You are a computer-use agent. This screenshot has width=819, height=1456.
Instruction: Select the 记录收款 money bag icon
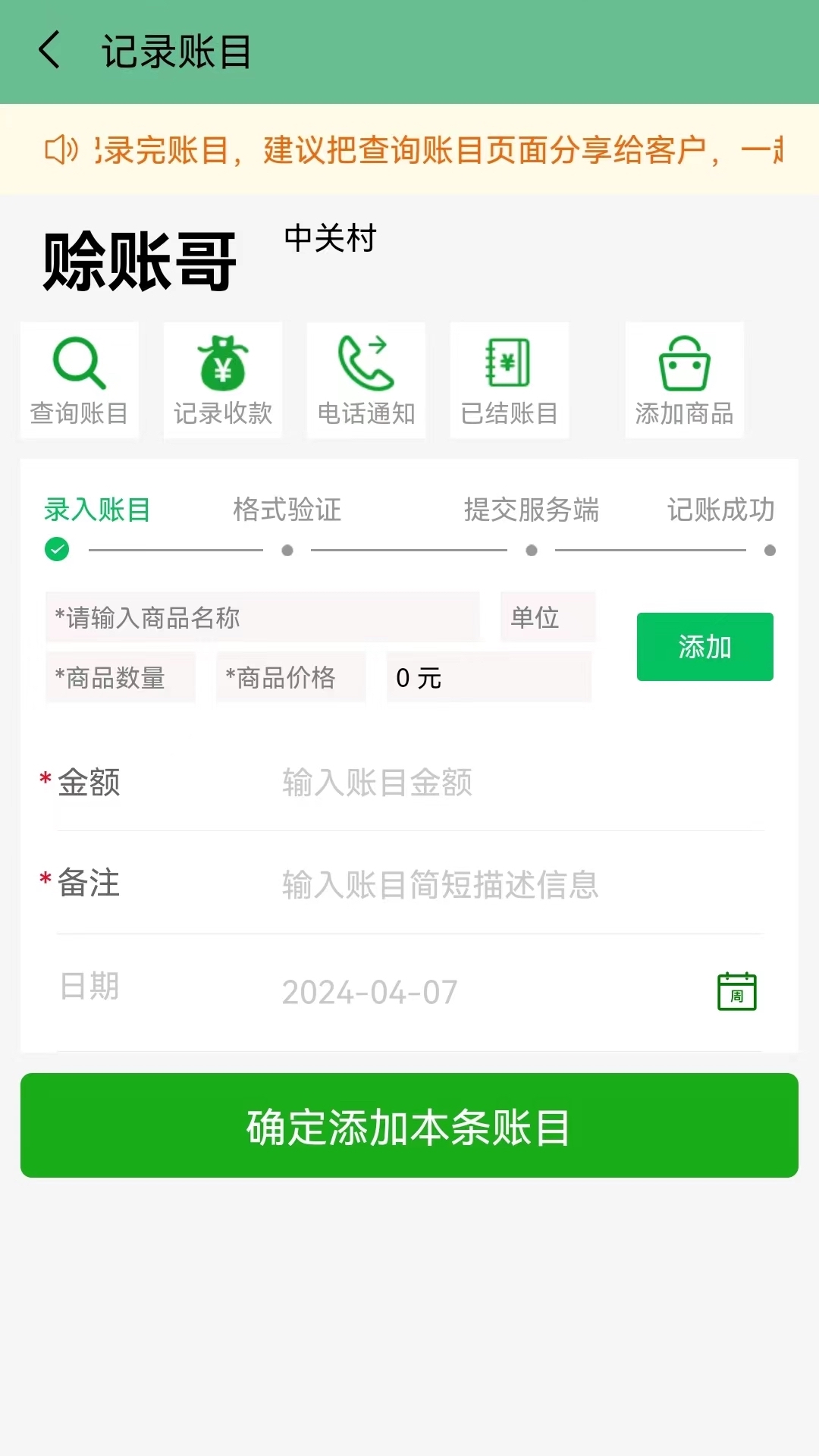[x=222, y=379]
